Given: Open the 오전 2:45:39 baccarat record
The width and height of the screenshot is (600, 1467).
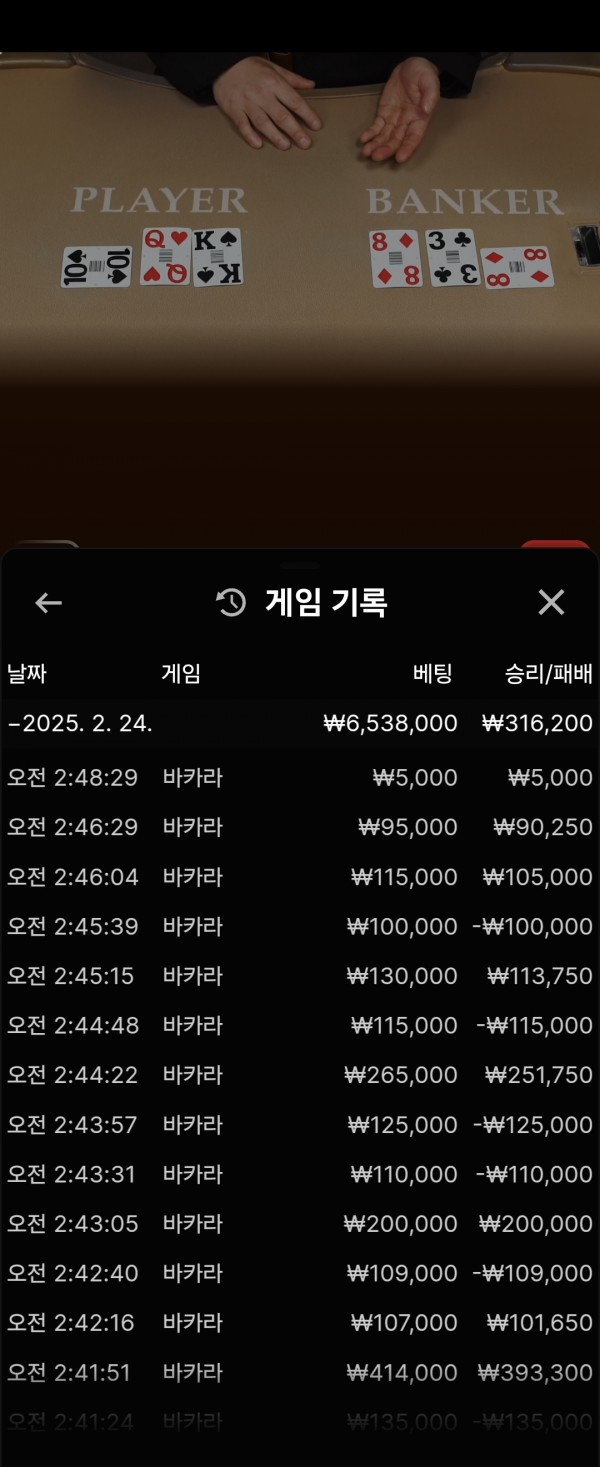Looking at the screenshot, I should (x=300, y=926).
